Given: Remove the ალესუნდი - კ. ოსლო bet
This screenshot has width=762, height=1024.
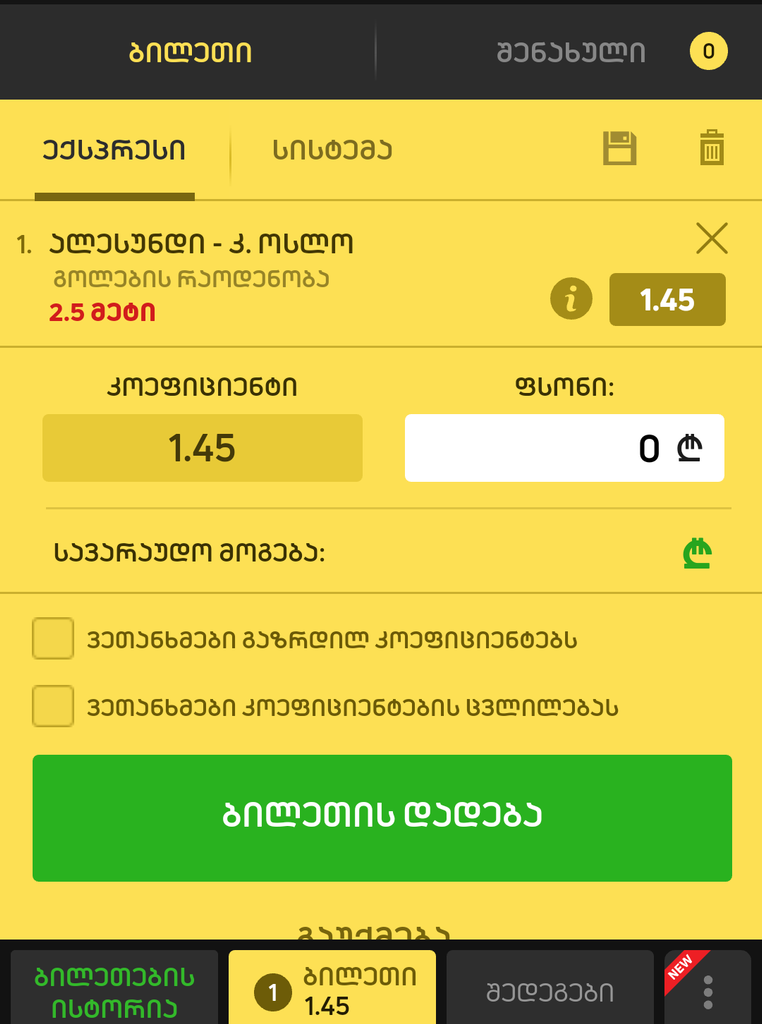Looking at the screenshot, I should click(712, 239).
